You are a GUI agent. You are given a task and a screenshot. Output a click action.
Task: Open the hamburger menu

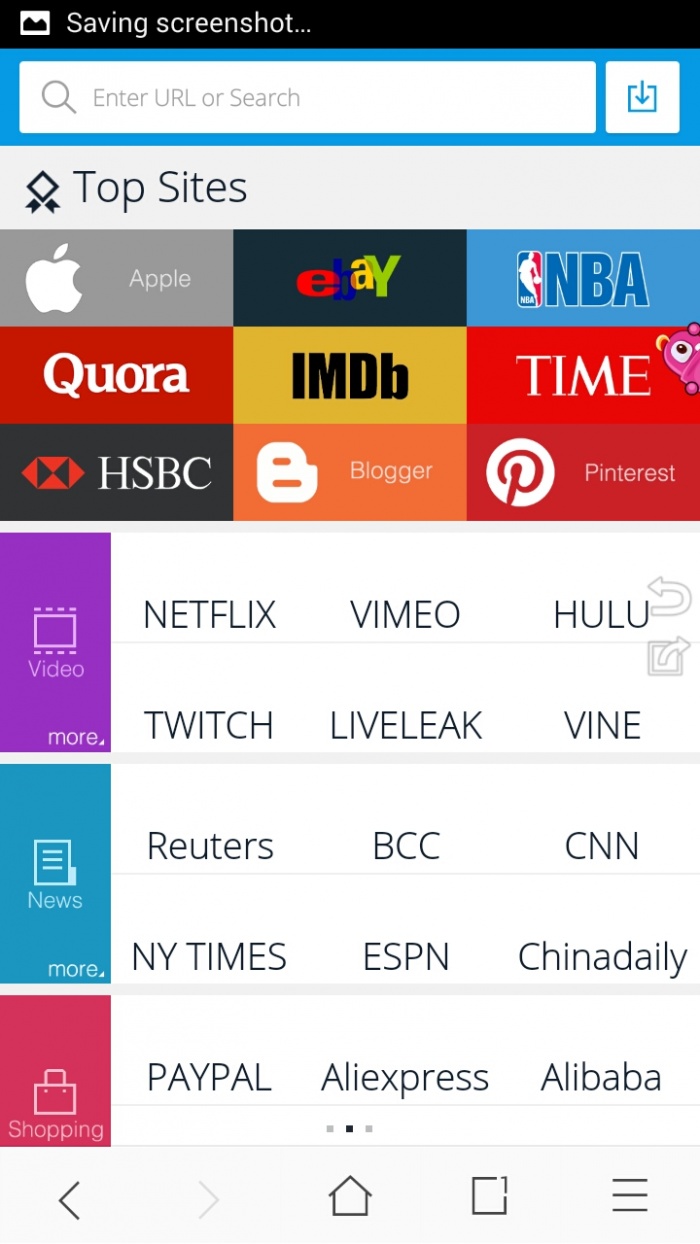pyautogui.click(x=630, y=1196)
